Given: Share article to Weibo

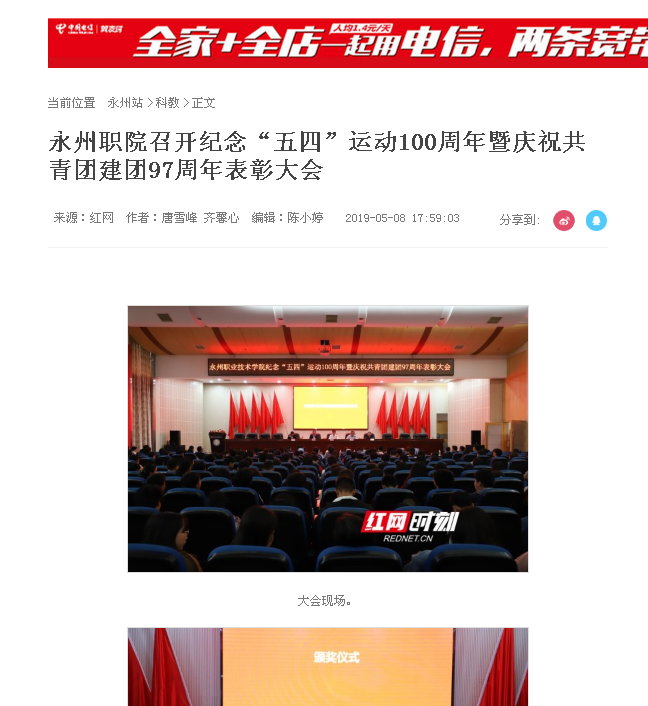Looking at the screenshot, I should click(x=564, y=220).
